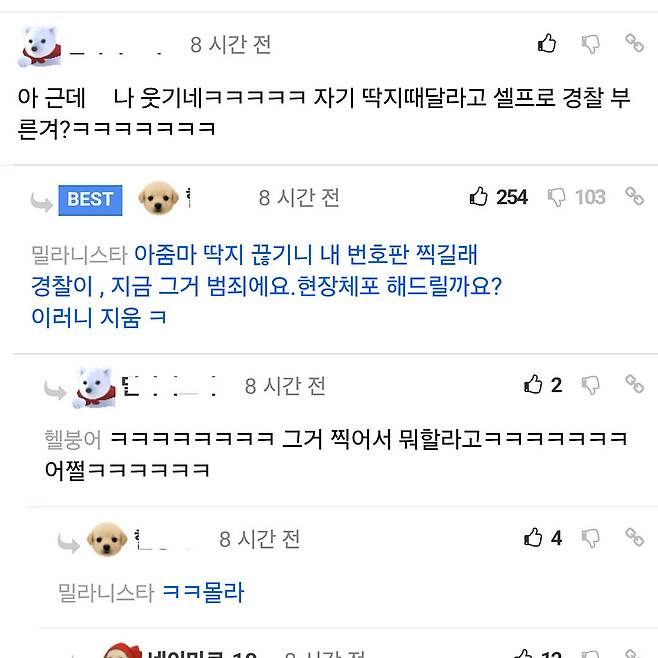
Task: Copy link of the BEST comment
Action: 634,197
